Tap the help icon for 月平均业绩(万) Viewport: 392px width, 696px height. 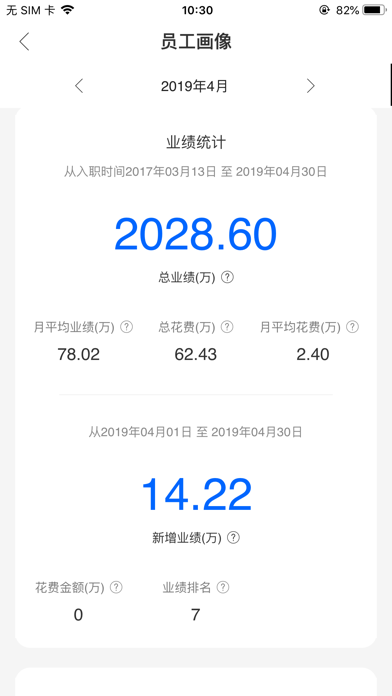point(127,327)
